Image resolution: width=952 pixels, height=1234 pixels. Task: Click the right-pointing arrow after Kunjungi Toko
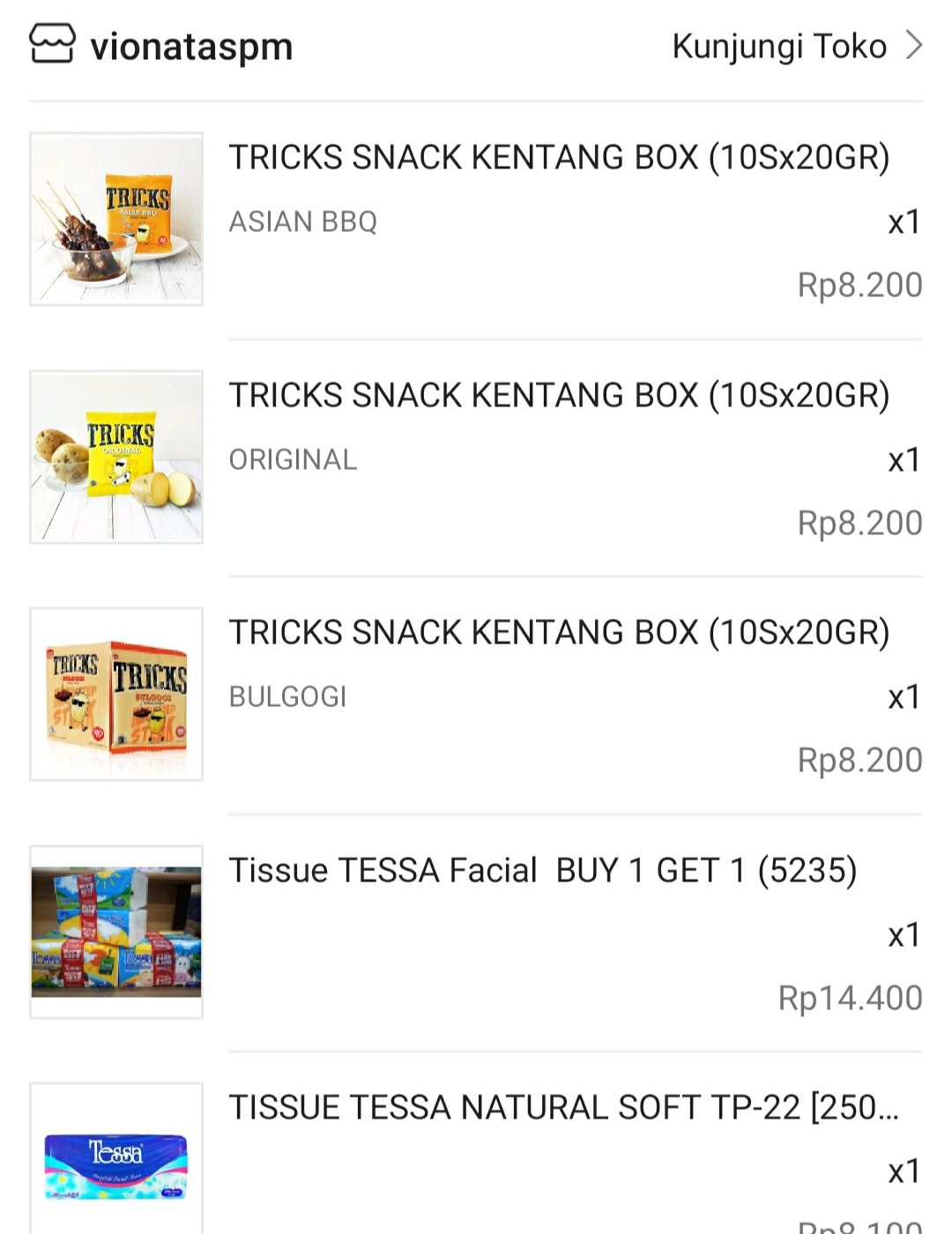coord(917,46)
